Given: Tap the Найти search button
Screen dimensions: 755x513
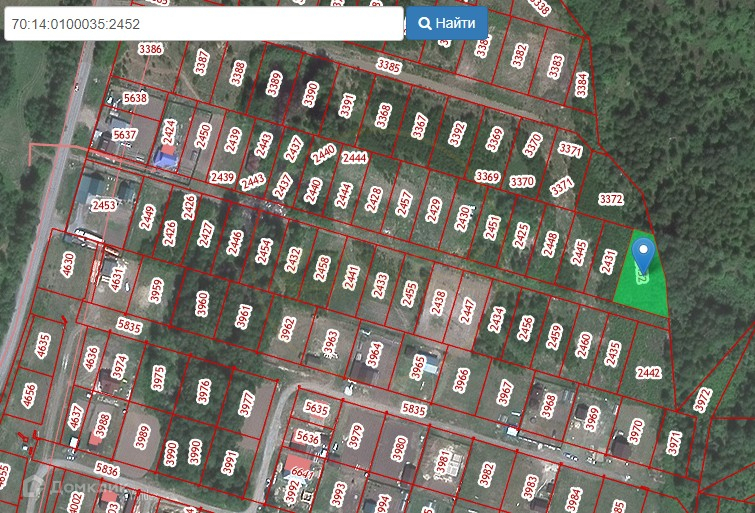Looking at the screenshot, I should click(x=447, y=23).
